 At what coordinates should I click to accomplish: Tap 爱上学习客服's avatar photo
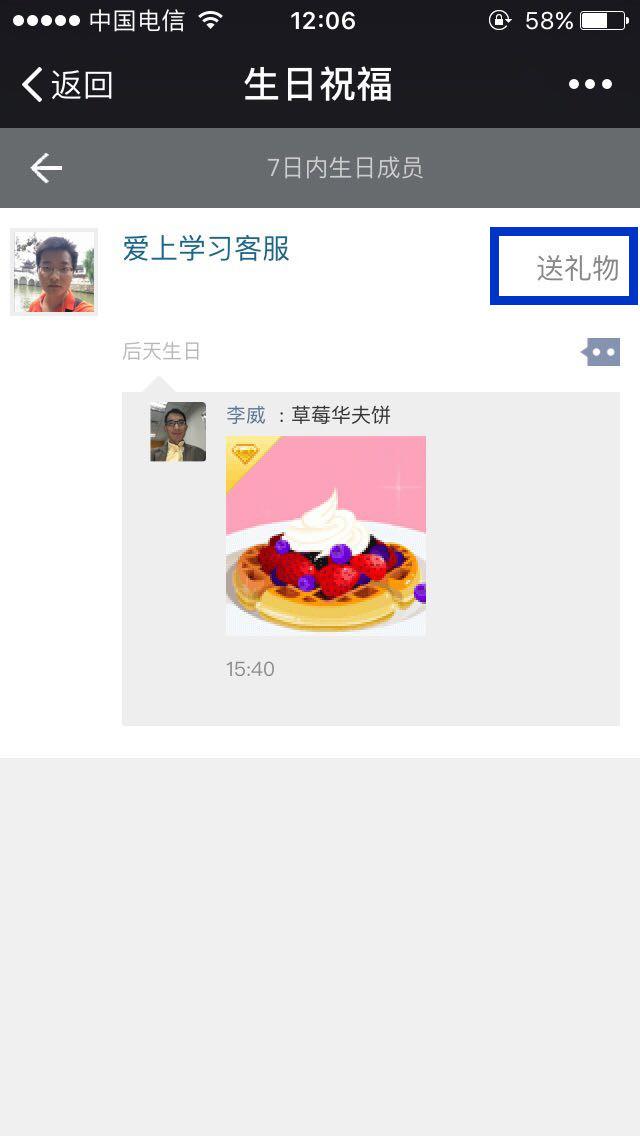pos(54,272)
